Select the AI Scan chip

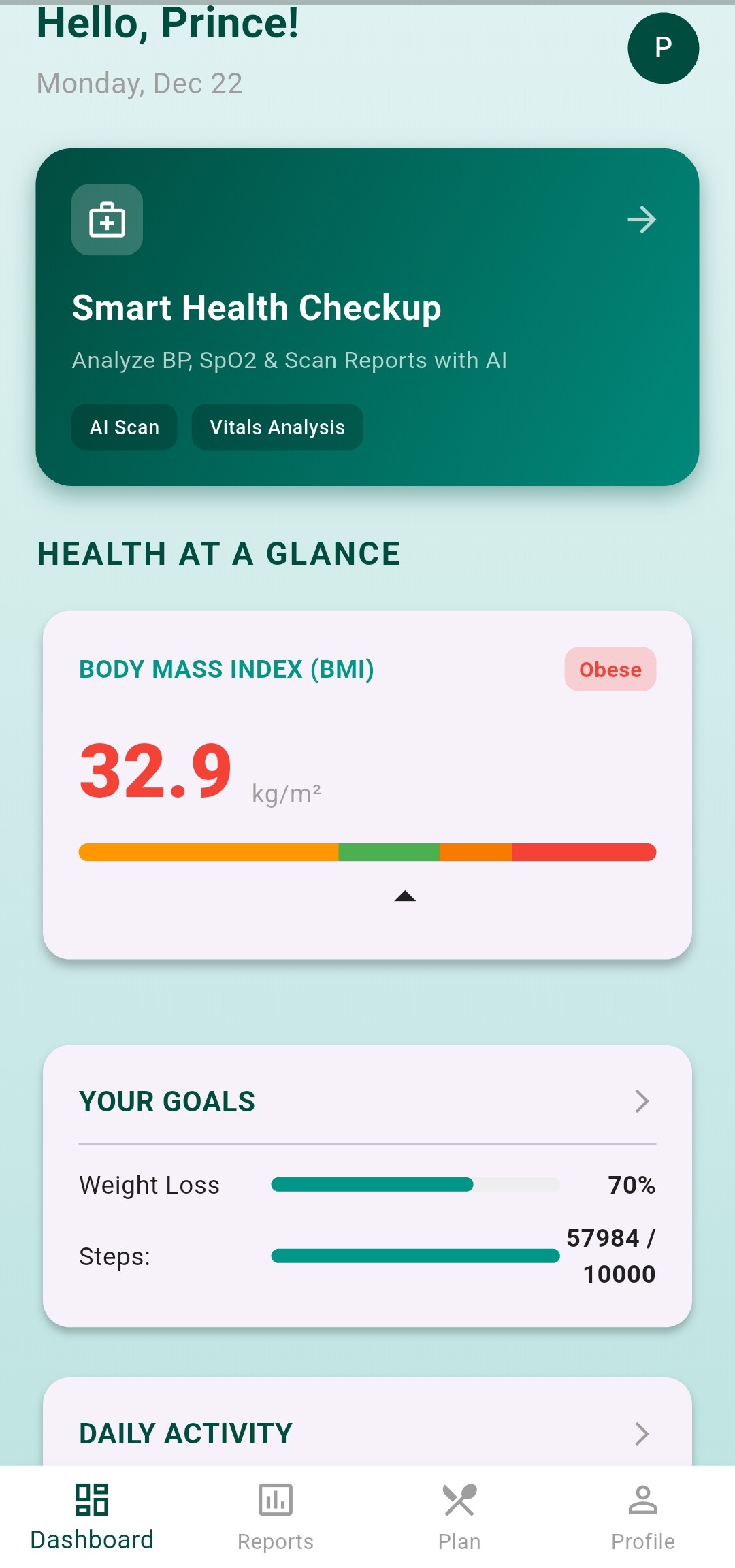click(124, 427)
